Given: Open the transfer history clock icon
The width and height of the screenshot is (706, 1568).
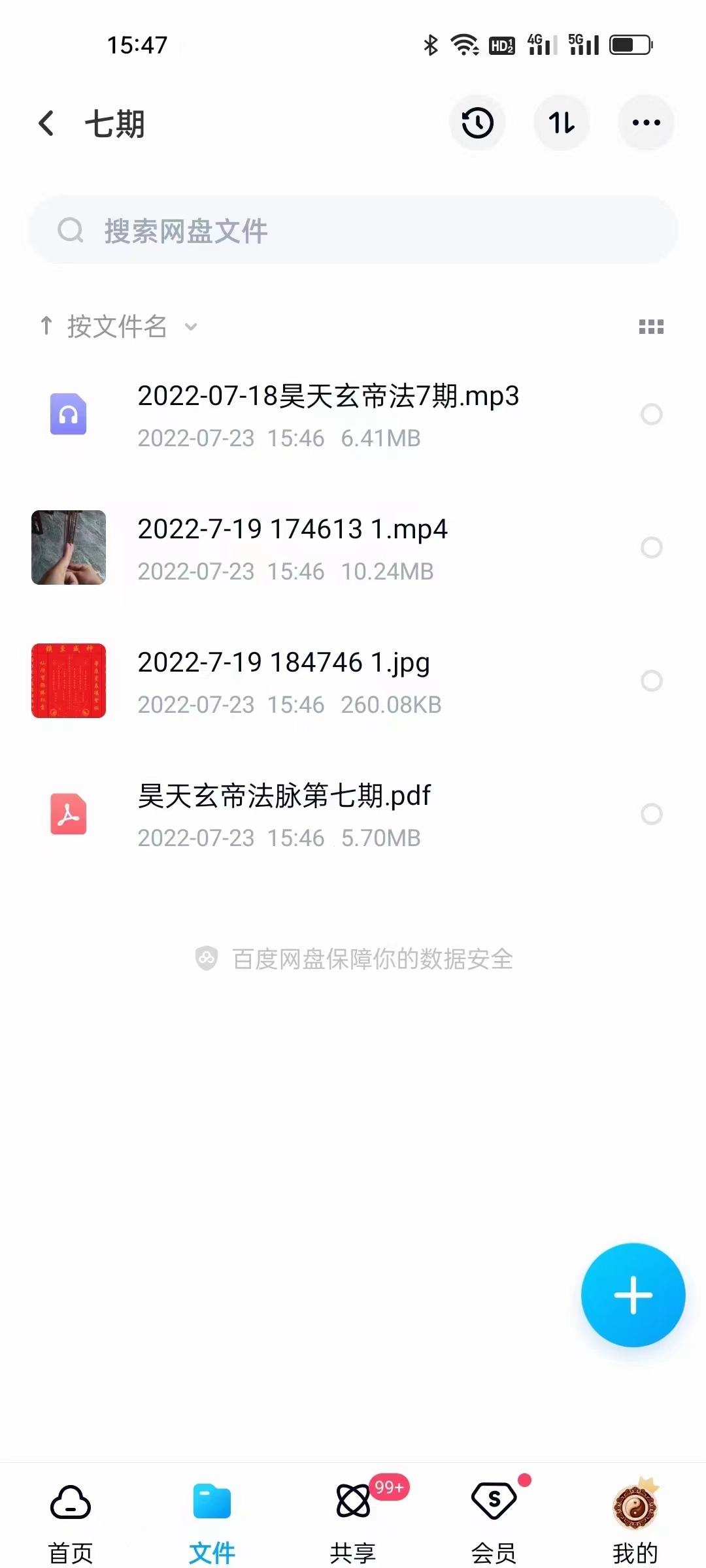Looking at the screenshot, I should 477,122.
